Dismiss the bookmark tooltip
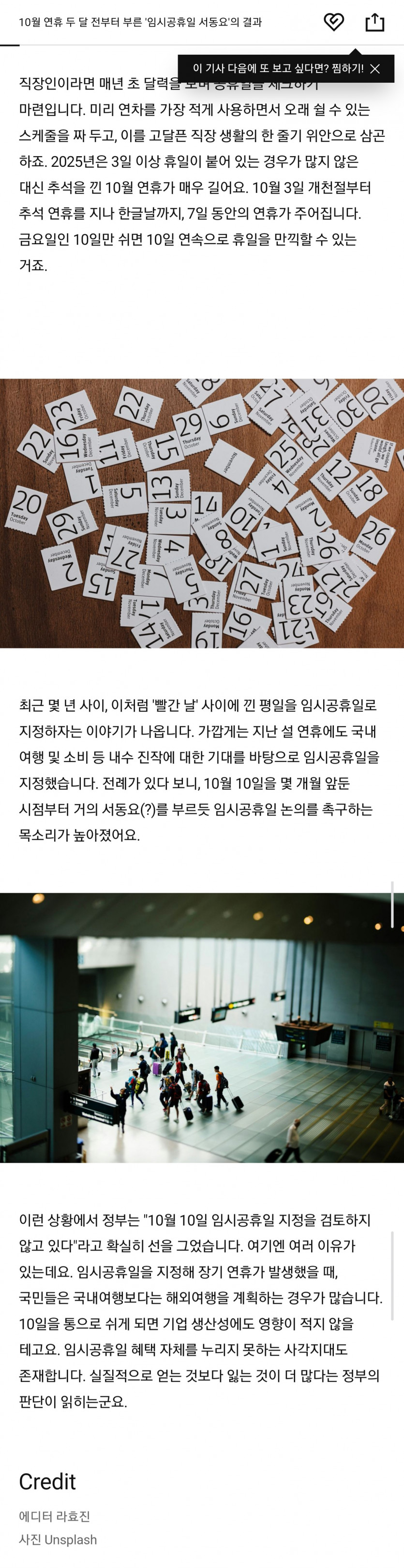This screenshot has width=404, height=1568. coord(375,69)
